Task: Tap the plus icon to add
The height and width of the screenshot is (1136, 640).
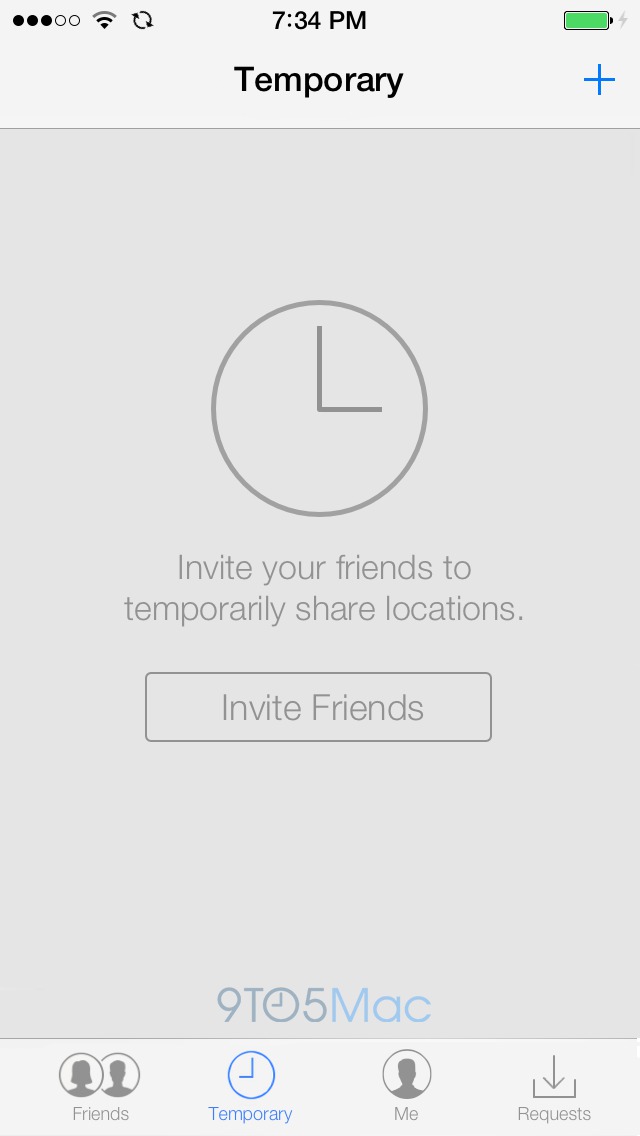Action: [x=598, y=80]
